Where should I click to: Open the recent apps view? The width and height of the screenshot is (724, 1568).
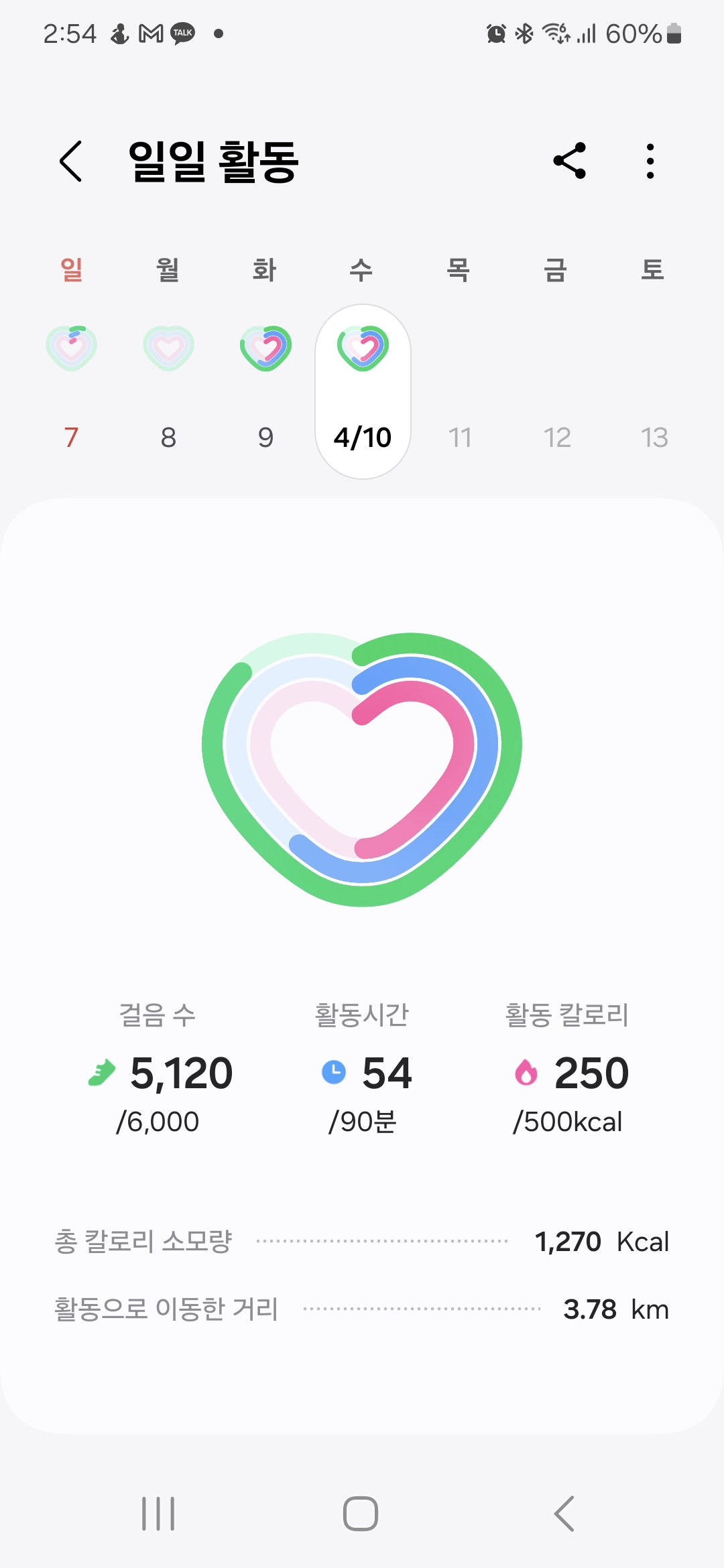tap(158, 1513)
